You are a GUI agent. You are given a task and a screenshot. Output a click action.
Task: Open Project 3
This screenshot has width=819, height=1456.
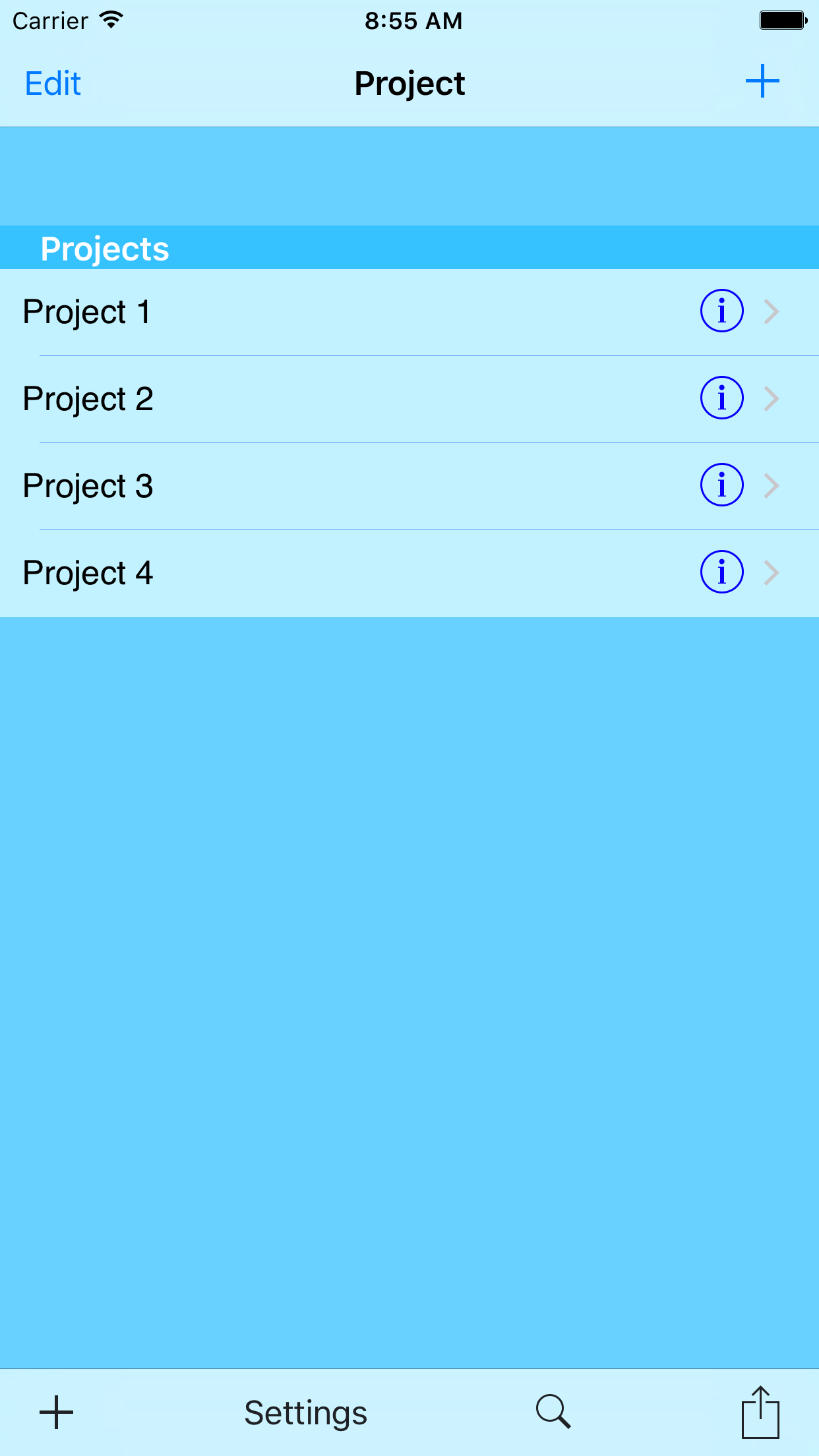(x=409, y=486)
